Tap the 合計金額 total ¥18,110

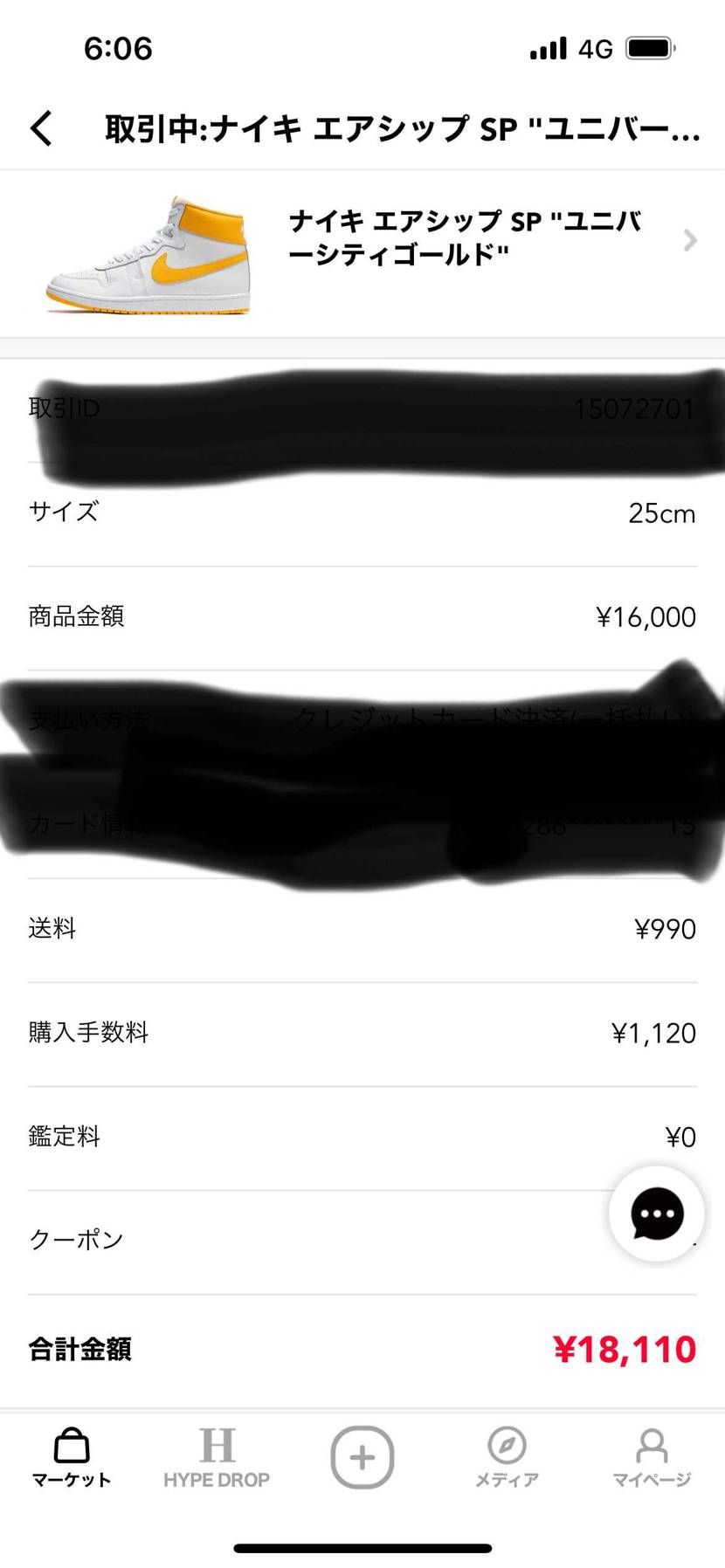[x=362, y=1349]
